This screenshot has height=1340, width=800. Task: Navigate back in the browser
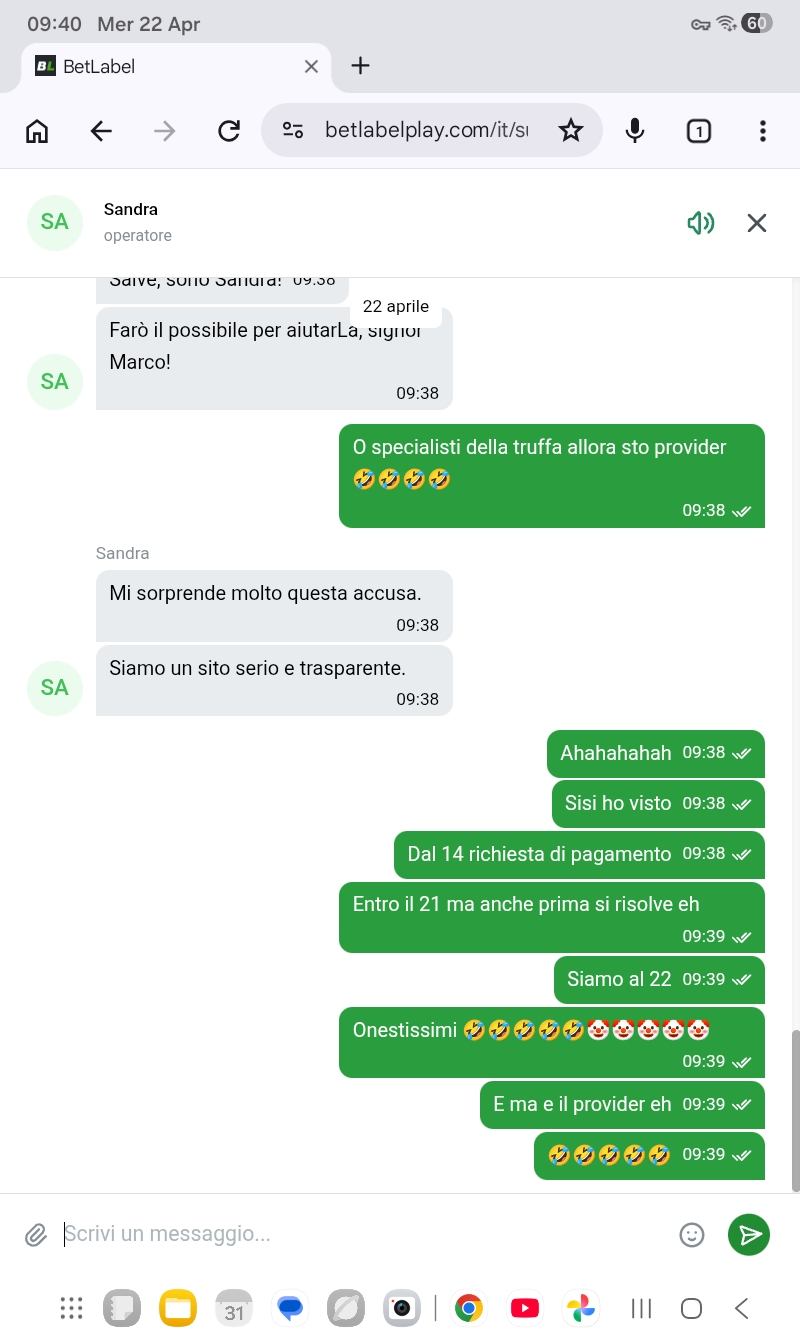101,131
